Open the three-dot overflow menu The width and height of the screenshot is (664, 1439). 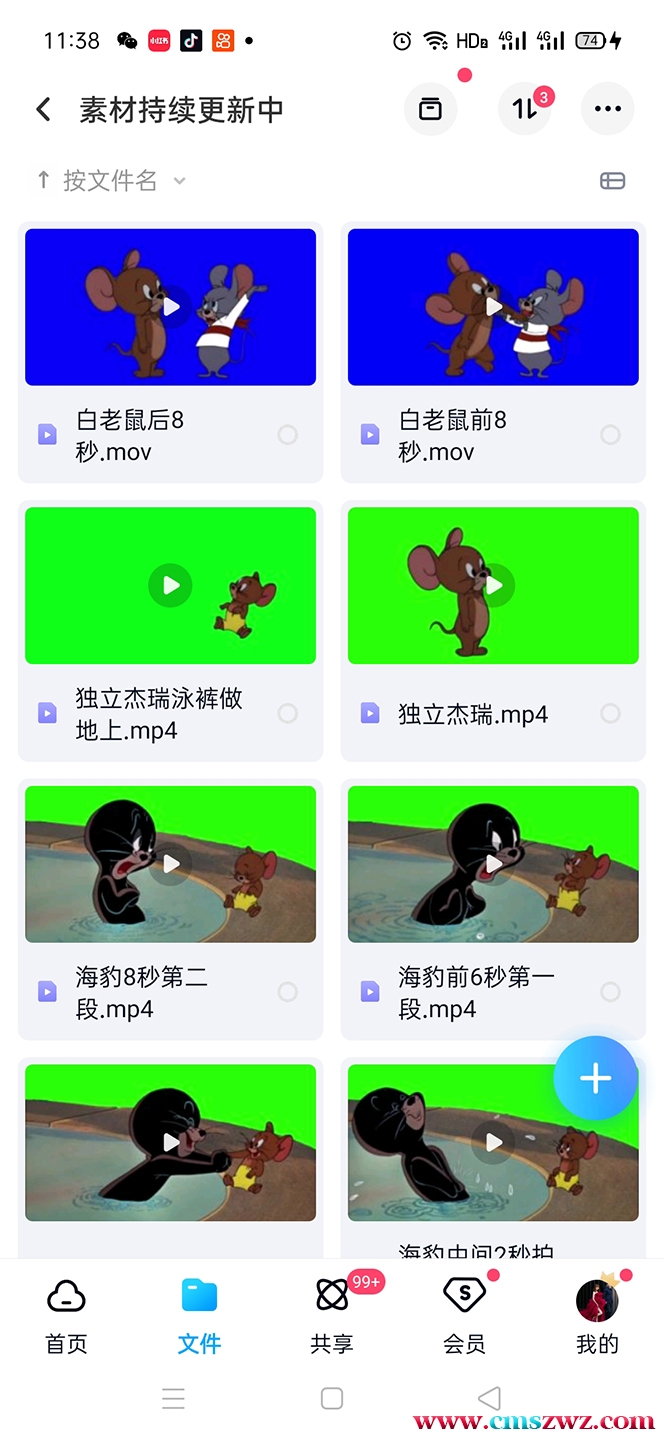(607, 109)
